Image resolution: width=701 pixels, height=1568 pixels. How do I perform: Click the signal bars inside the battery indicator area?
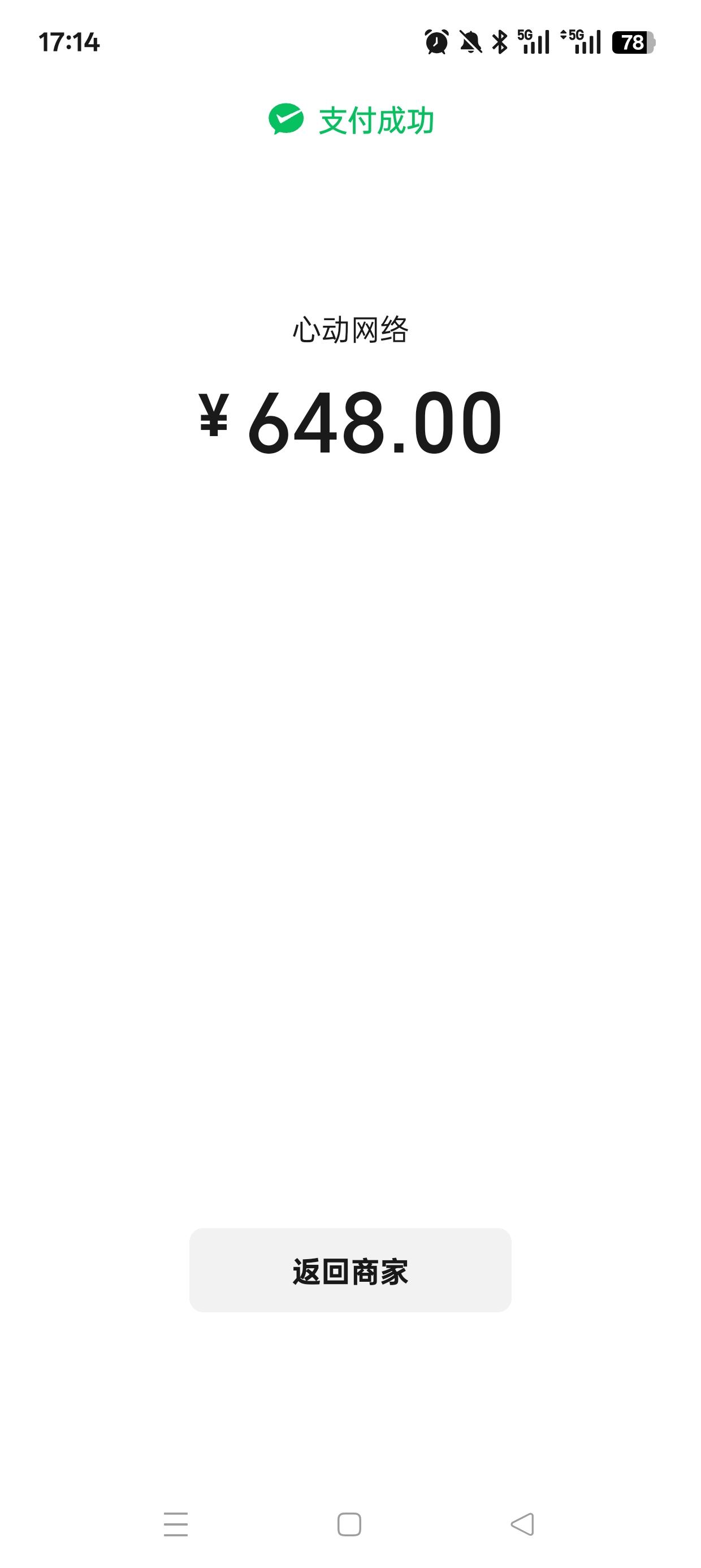pyautogui.click(x=633, y=42)
